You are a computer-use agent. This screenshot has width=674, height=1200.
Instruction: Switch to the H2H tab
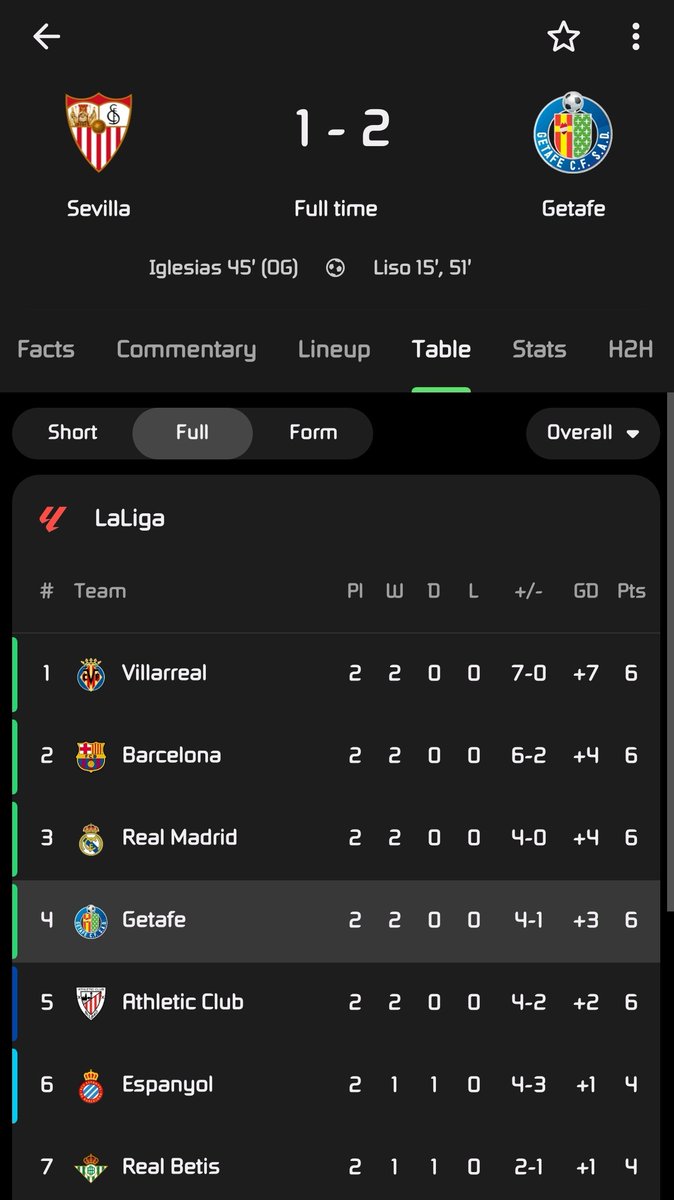(x=631, y=349)
